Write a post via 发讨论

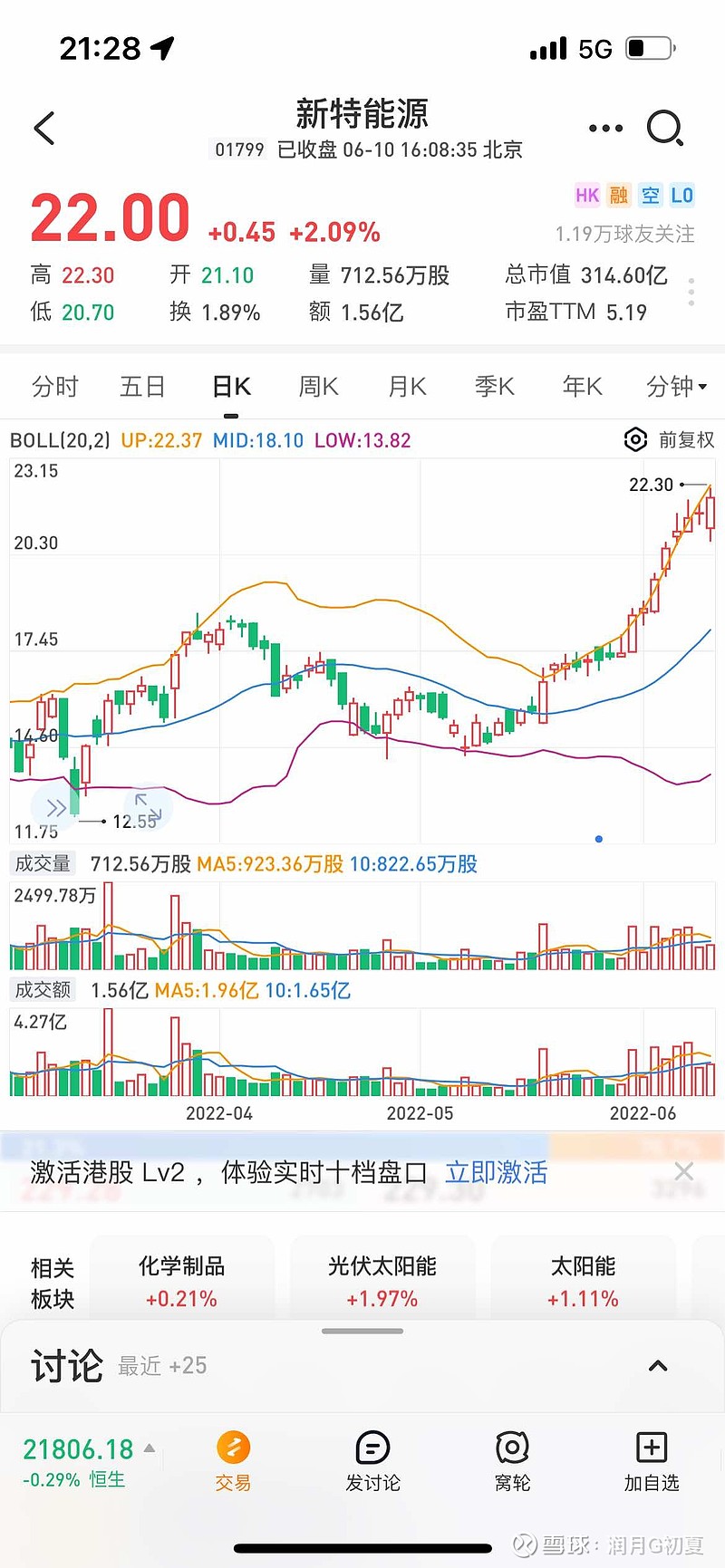pyautogui.click(x=372, y=1462)
